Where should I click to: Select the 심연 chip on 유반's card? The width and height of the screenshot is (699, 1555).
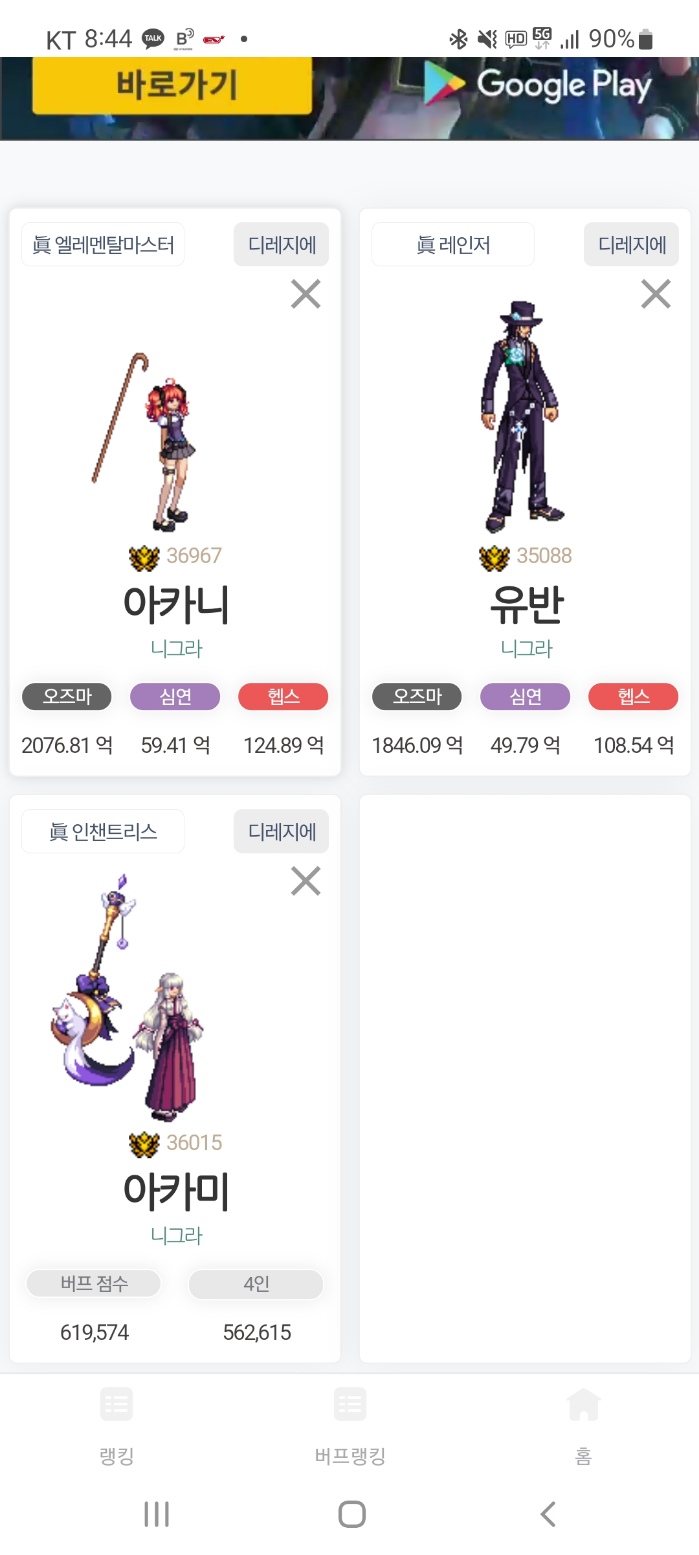tap(525, 697)
